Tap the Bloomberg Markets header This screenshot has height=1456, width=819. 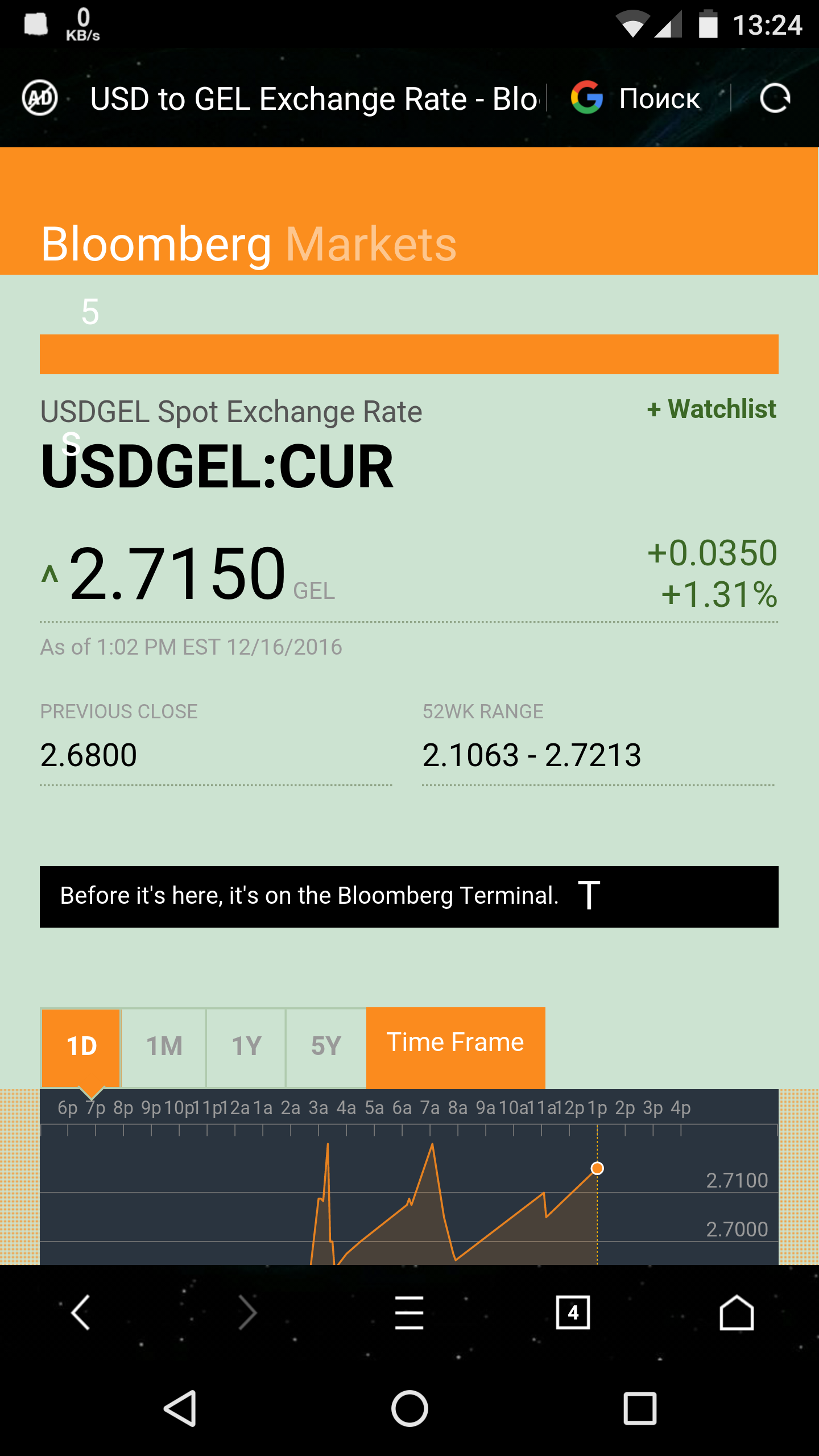click(x=249, y=243)
